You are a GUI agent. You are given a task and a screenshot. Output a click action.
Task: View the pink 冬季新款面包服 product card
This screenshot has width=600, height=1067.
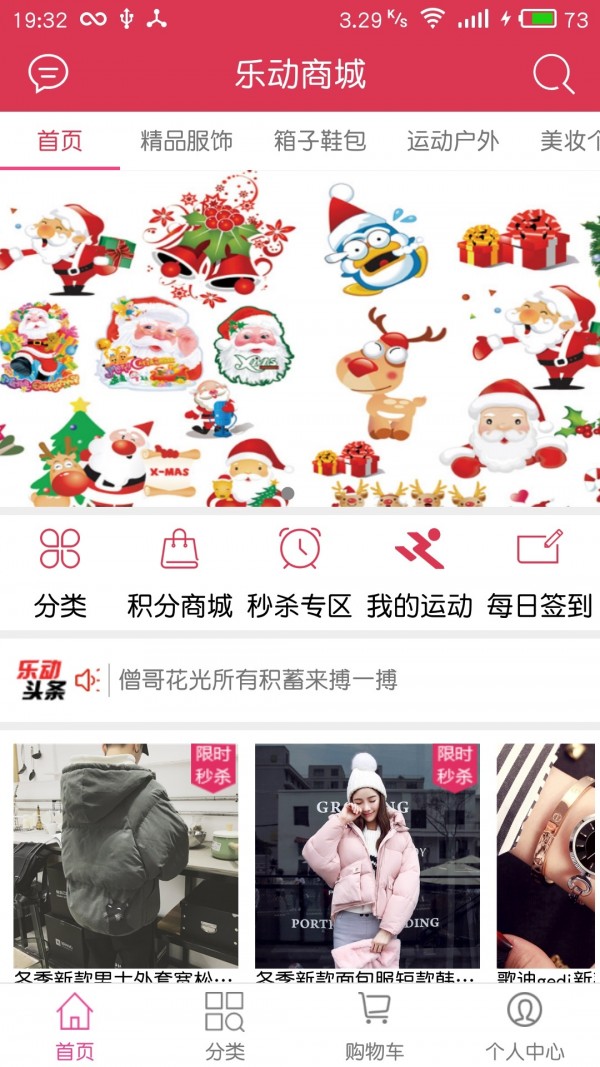coord(367,860)
